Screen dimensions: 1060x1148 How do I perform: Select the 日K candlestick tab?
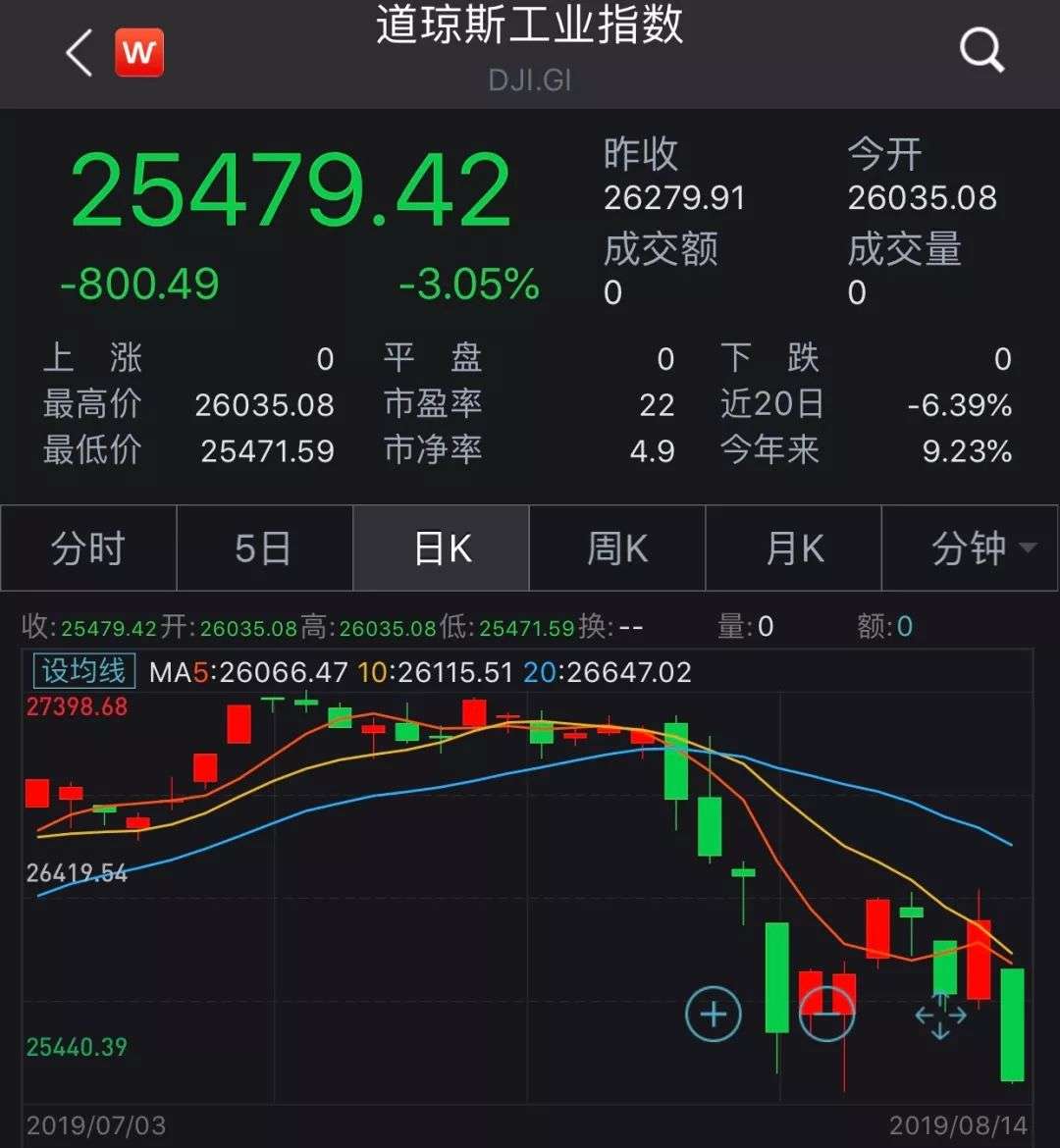tap(440, 548)
